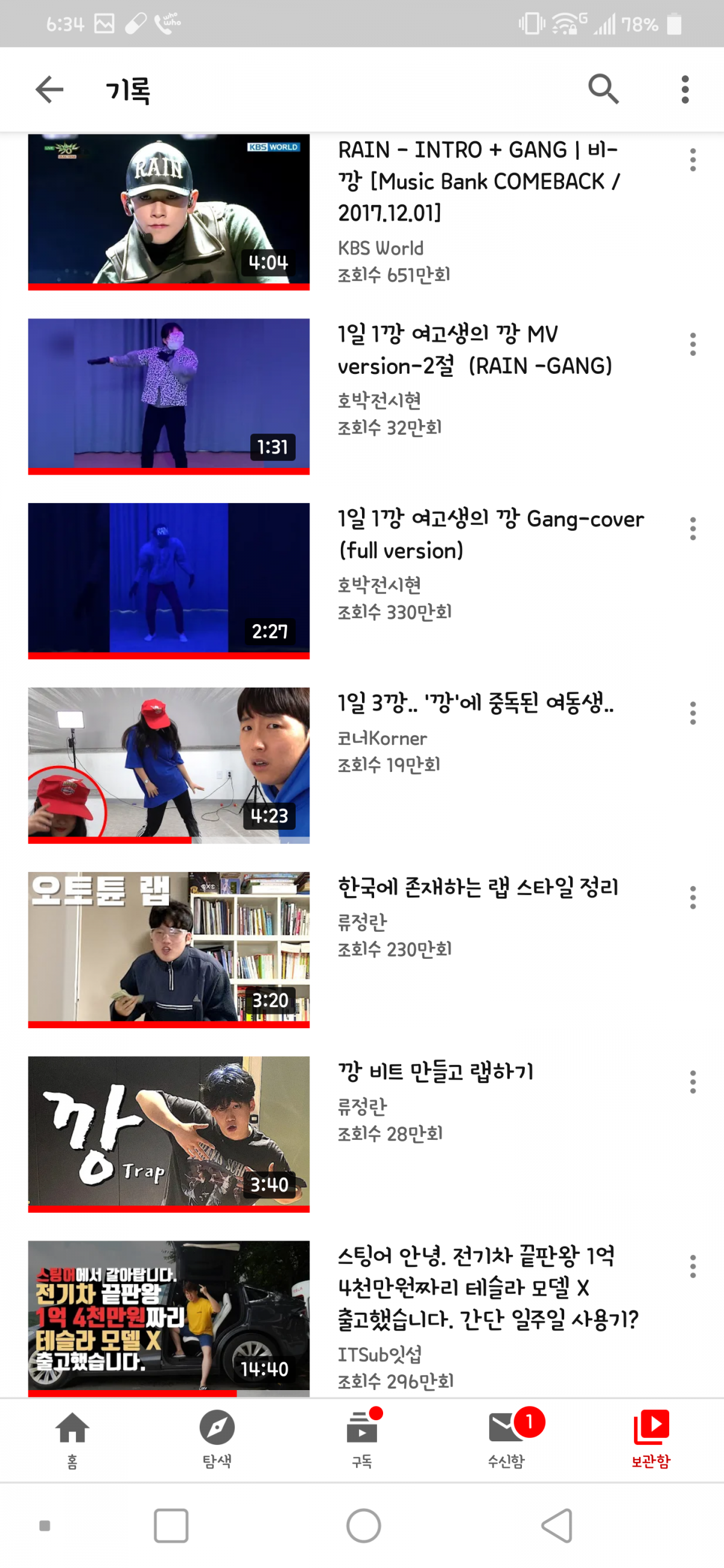Viewport: 724px width, 1568px height.
Task: Play 1일 1깡 여고생의 깡 MV version-2절 video
Action: click(x=169, y=394)
